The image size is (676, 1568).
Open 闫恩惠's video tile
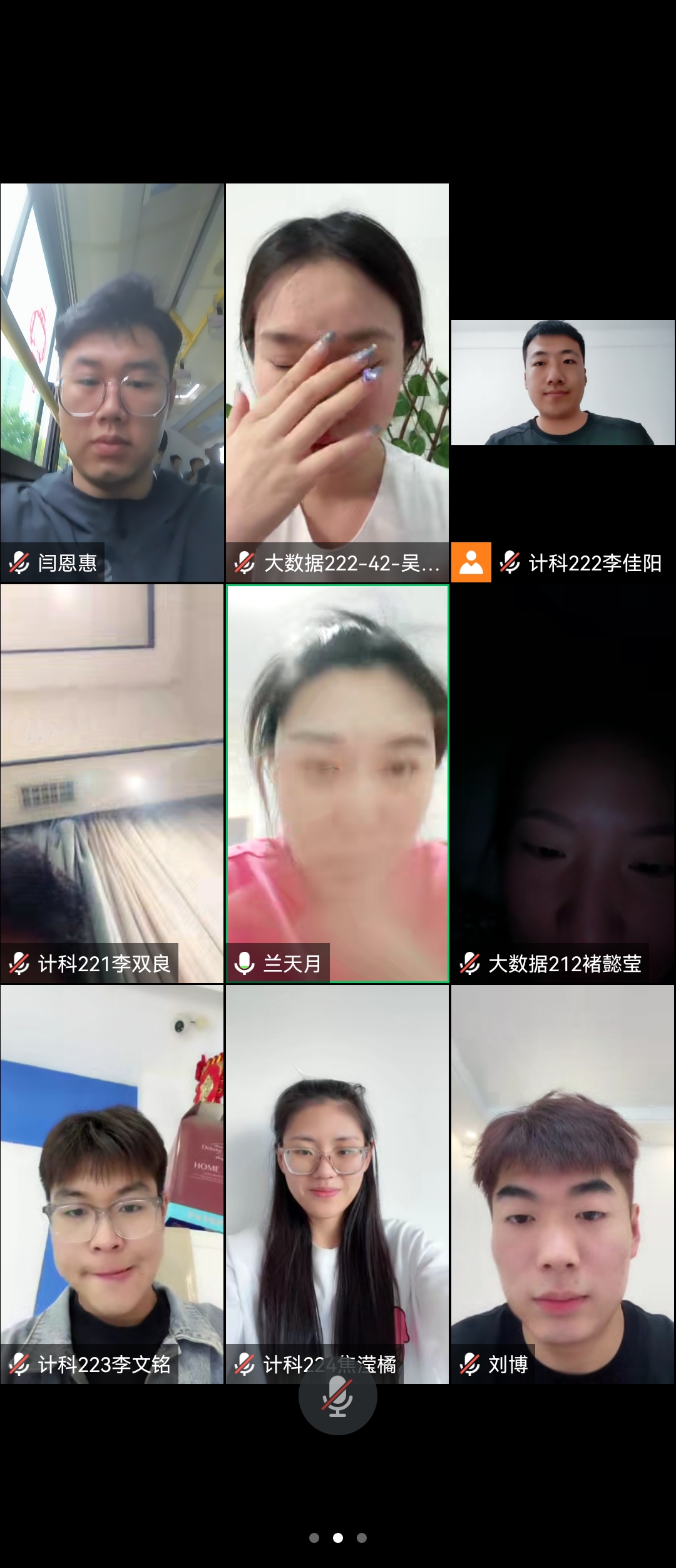coord(112,382)
